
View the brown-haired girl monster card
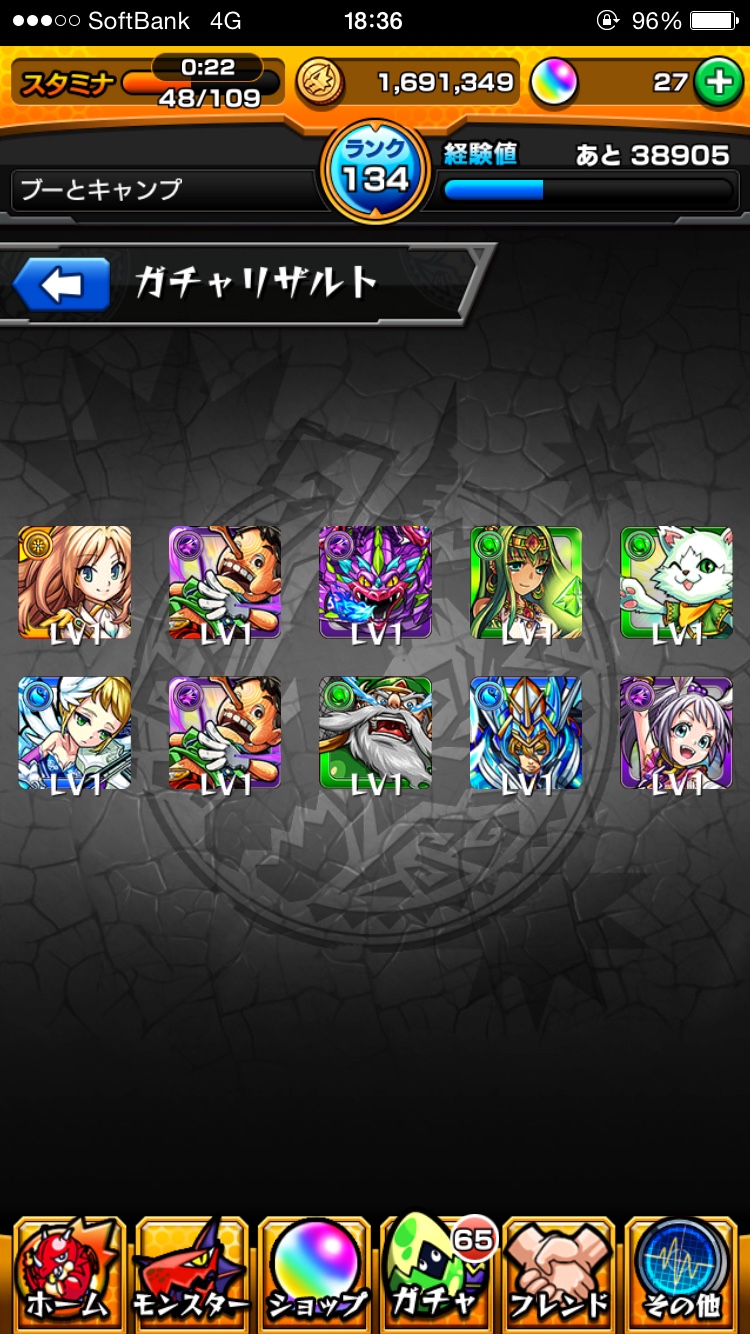tap(75, 583)
